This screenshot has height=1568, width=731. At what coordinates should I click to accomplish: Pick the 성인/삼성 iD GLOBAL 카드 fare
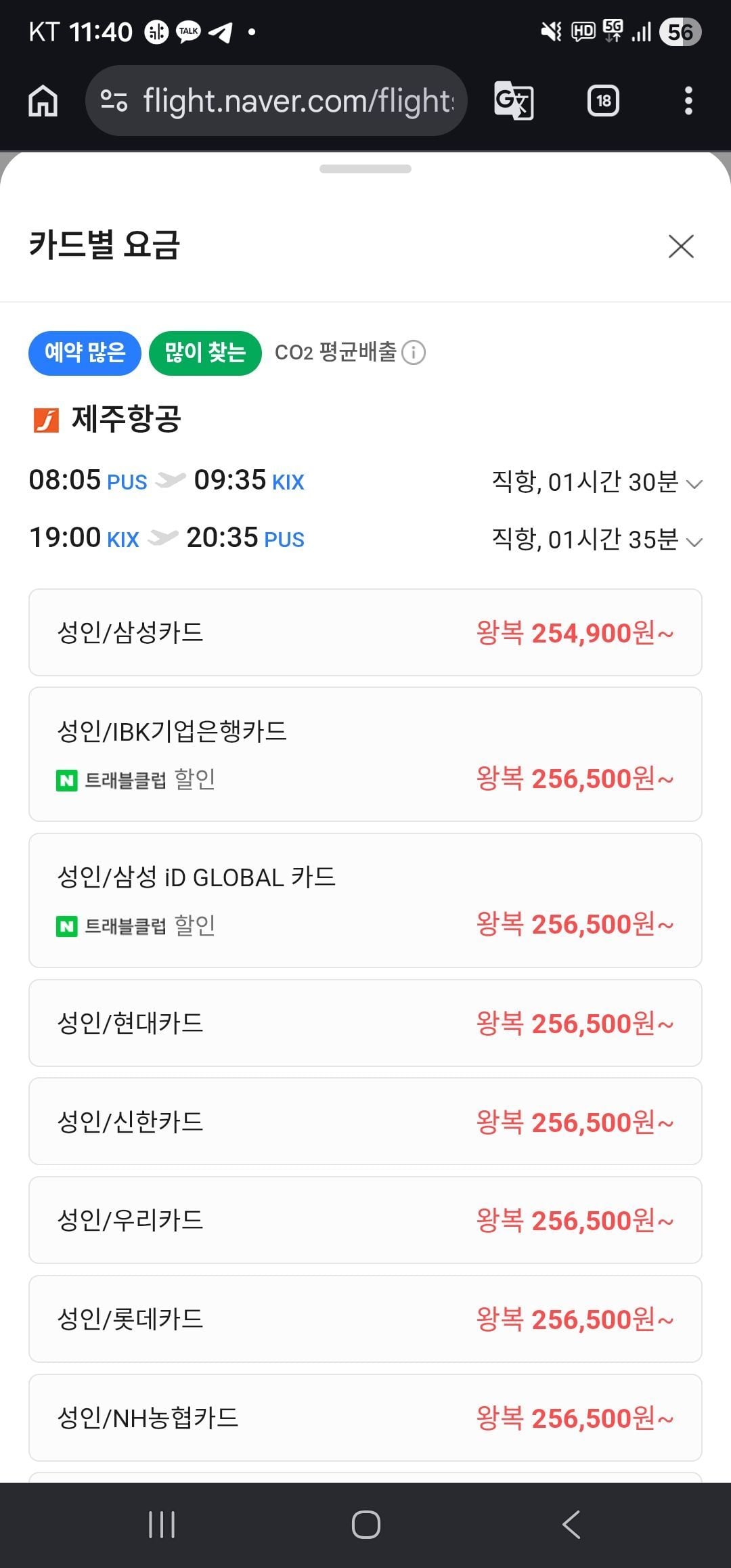click(x=365, y=900)
